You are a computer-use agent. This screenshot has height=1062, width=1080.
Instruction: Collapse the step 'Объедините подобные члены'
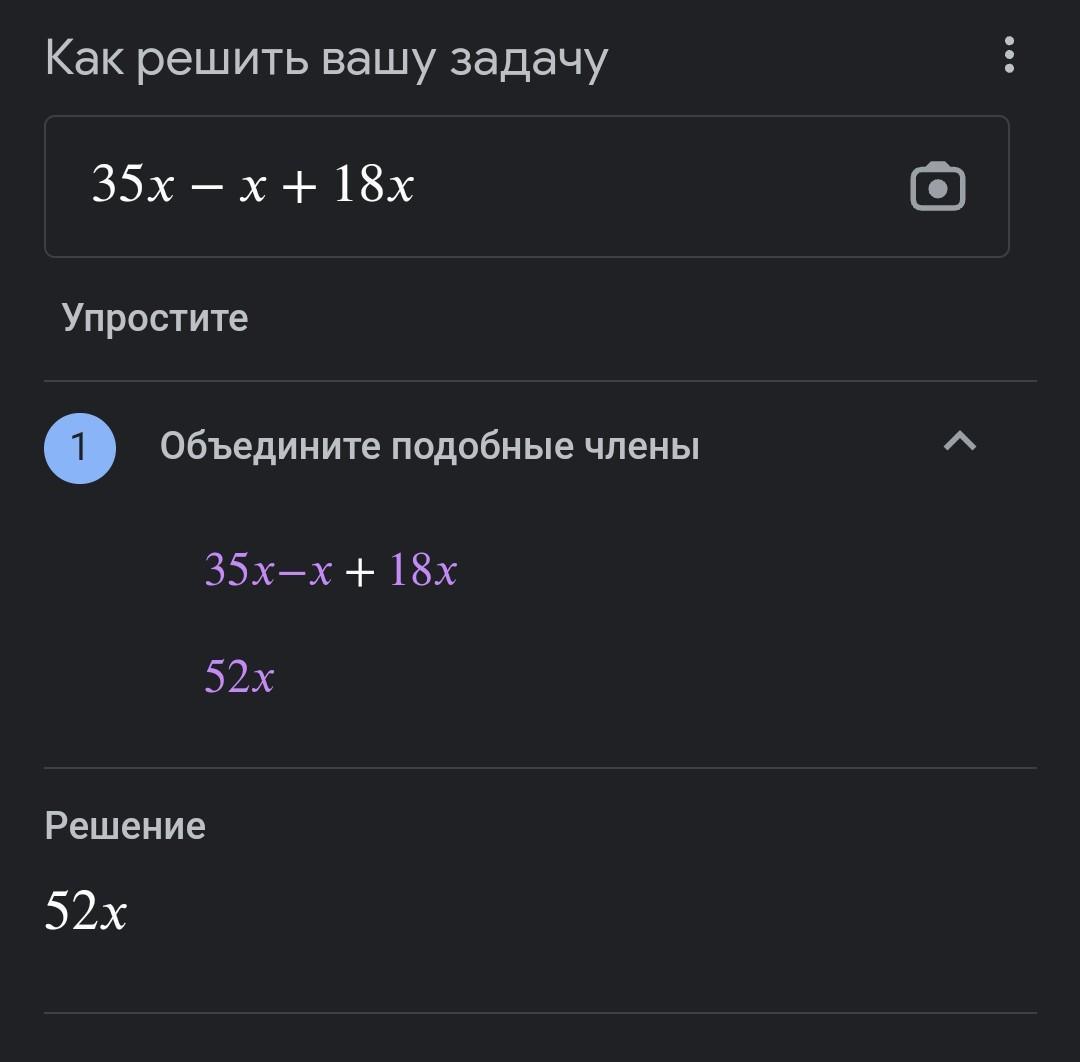tap(959, 441)
